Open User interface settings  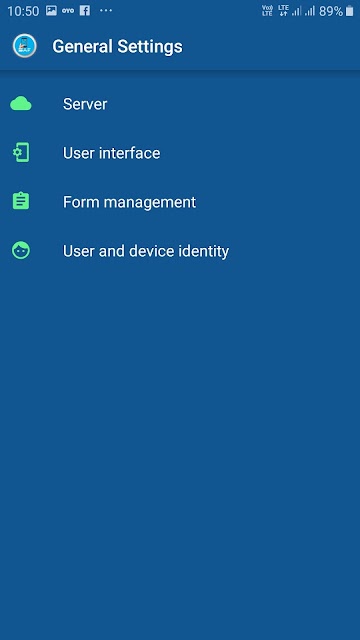coord(180,153)
